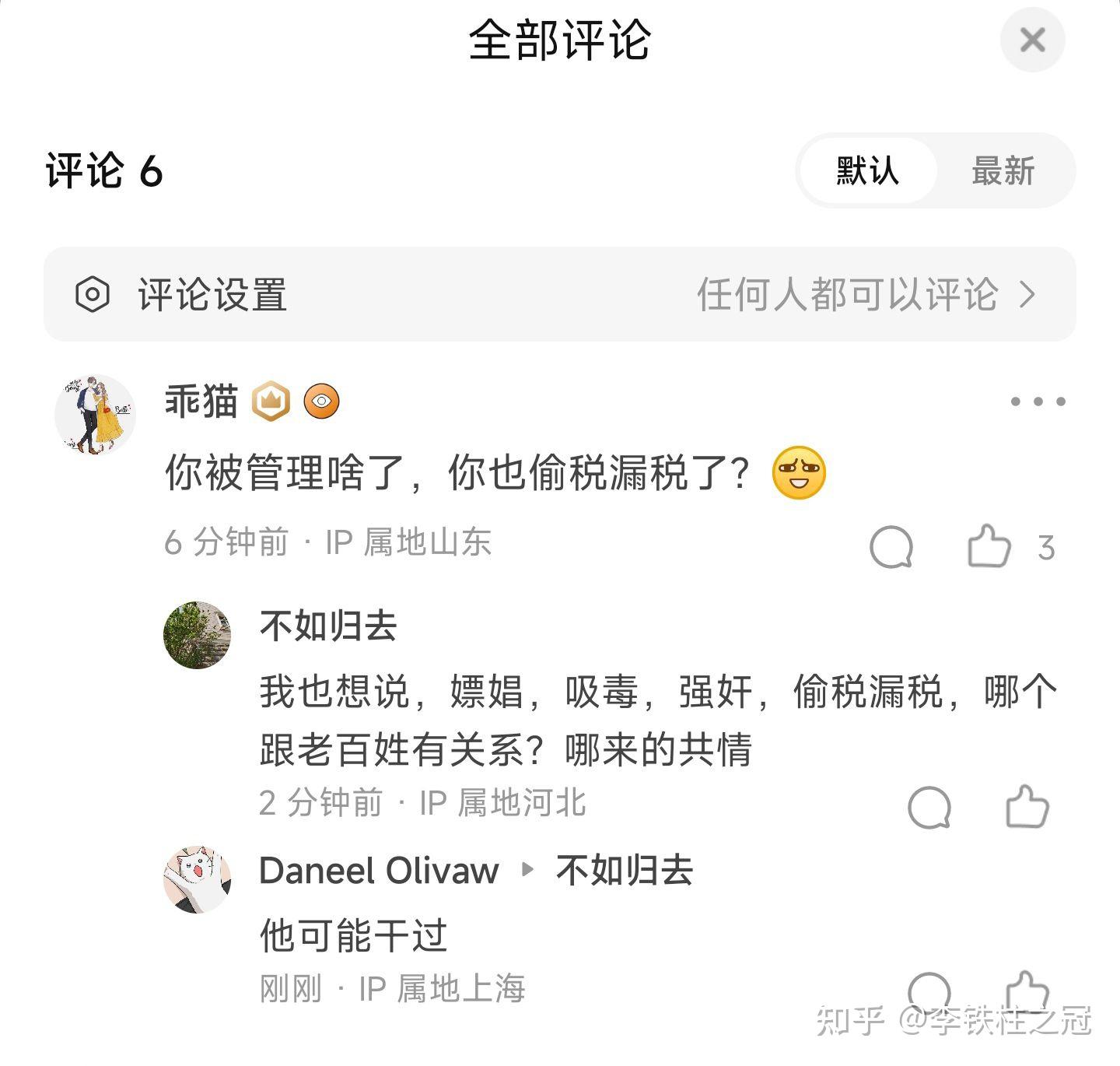Select the 默认 sort tab

point(867,171)
